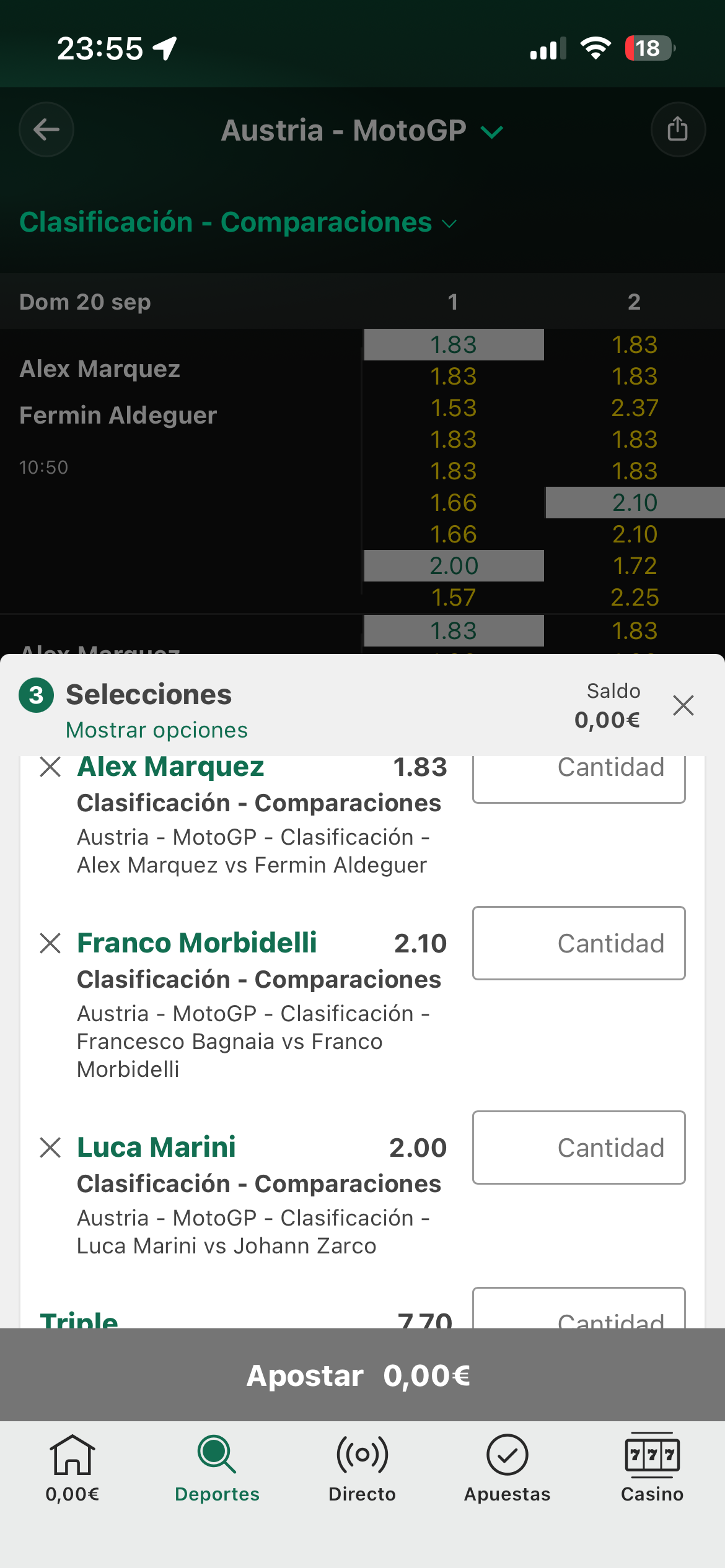Enter amount for Luca Marini bet

coord(579,1148)
